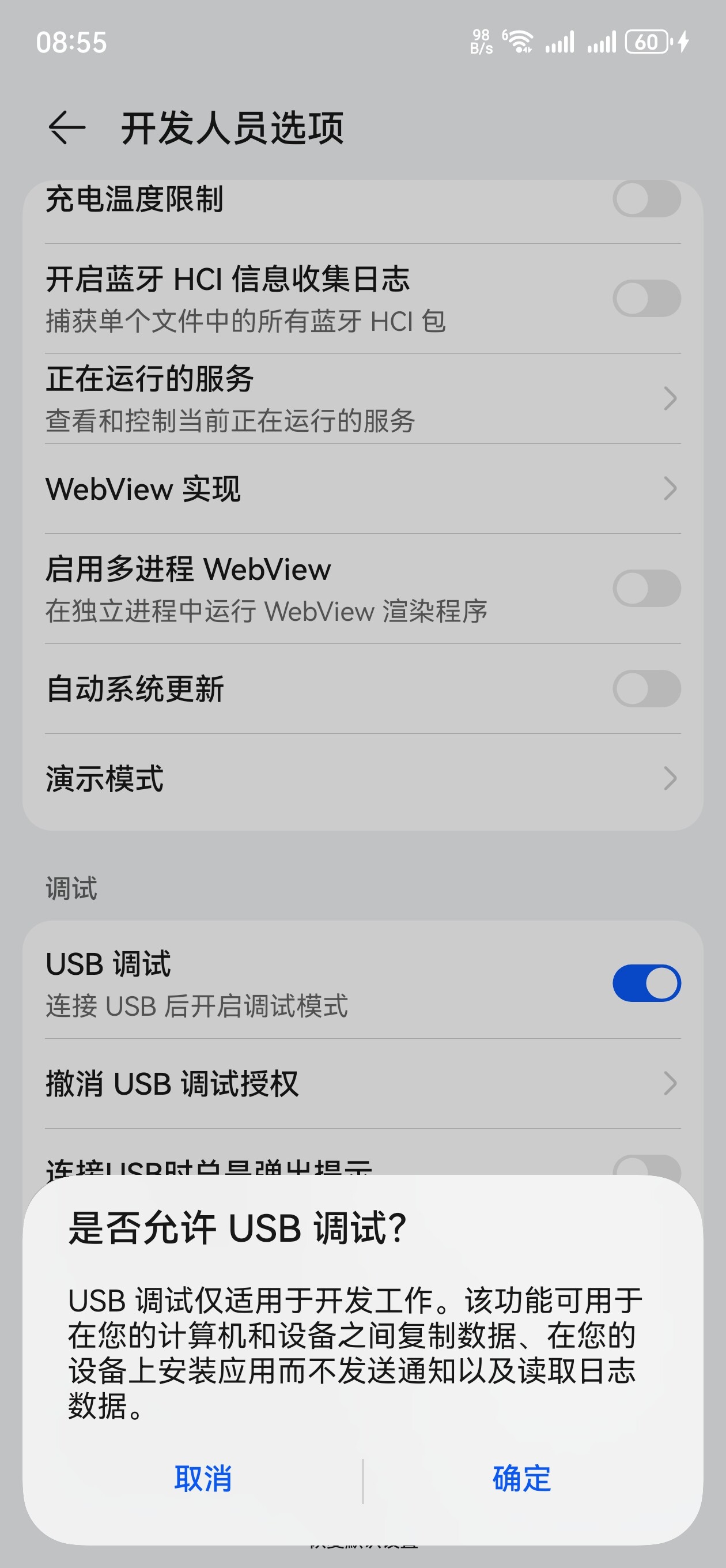The image size is (726, 1568).
Task: Toggle the USB 调试 switch
Action: tap(646, 983)
